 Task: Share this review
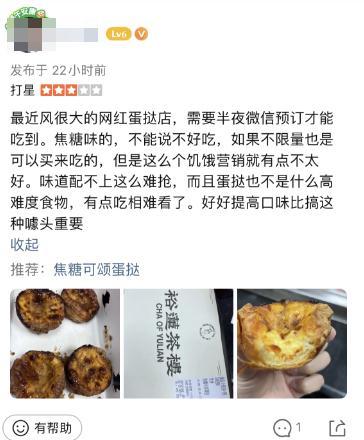coord(337,428)
